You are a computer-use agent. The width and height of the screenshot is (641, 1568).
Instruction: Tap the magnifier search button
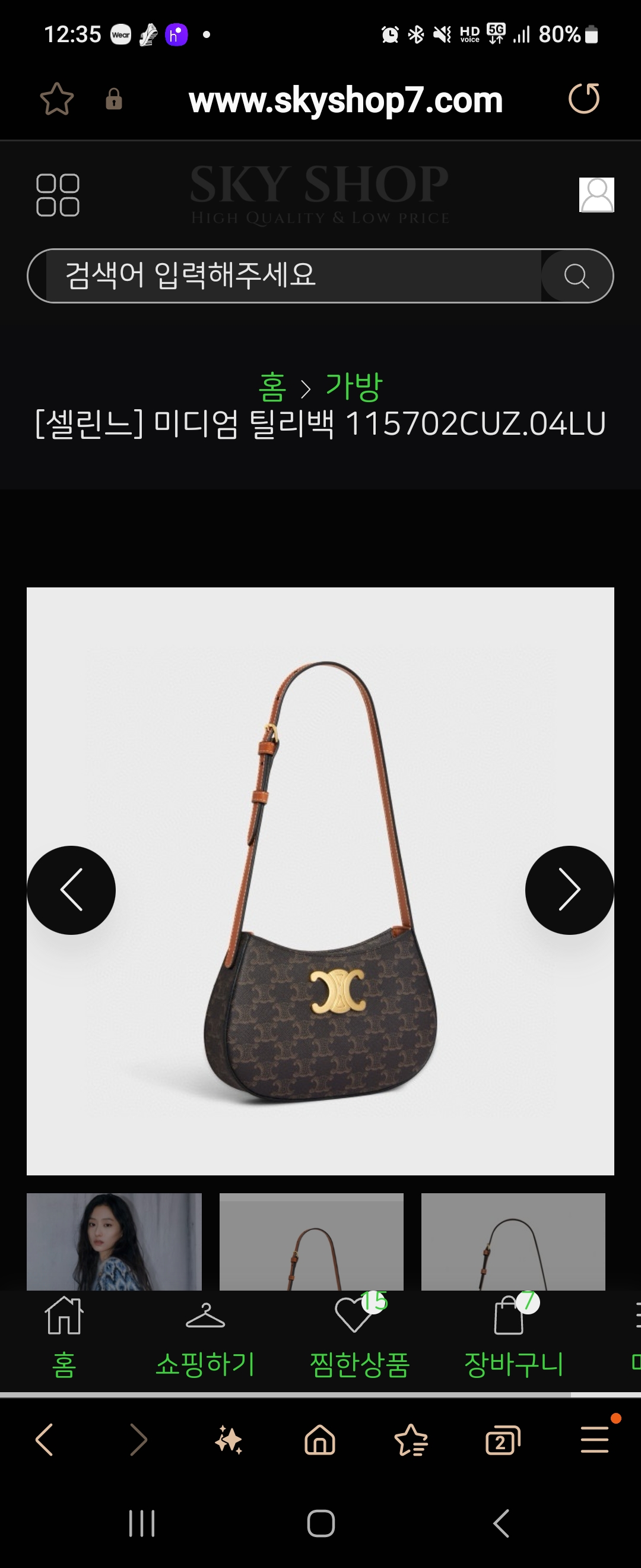point(576,276)
